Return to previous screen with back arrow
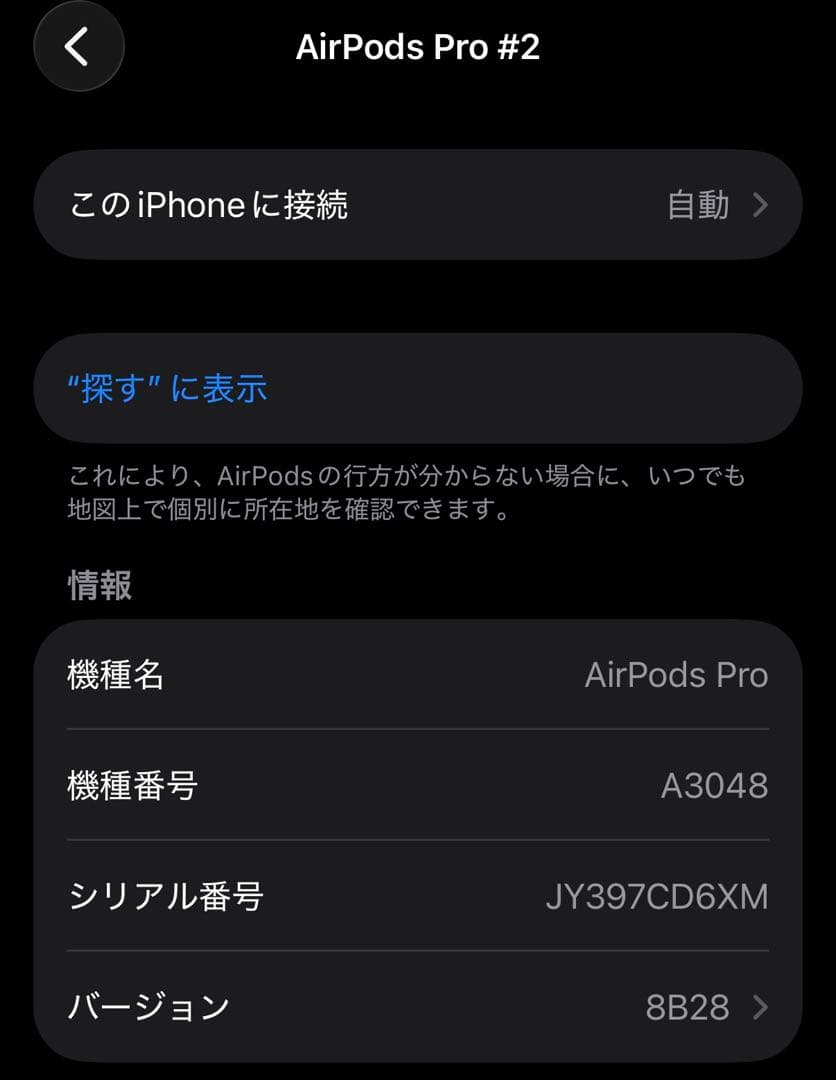This screenshot has width=836, height=1080. click(78, 47)
